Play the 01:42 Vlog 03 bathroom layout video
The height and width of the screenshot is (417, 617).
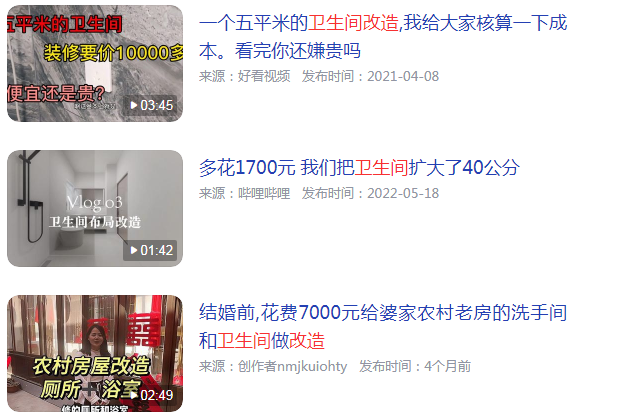click(x=95, y=208)
